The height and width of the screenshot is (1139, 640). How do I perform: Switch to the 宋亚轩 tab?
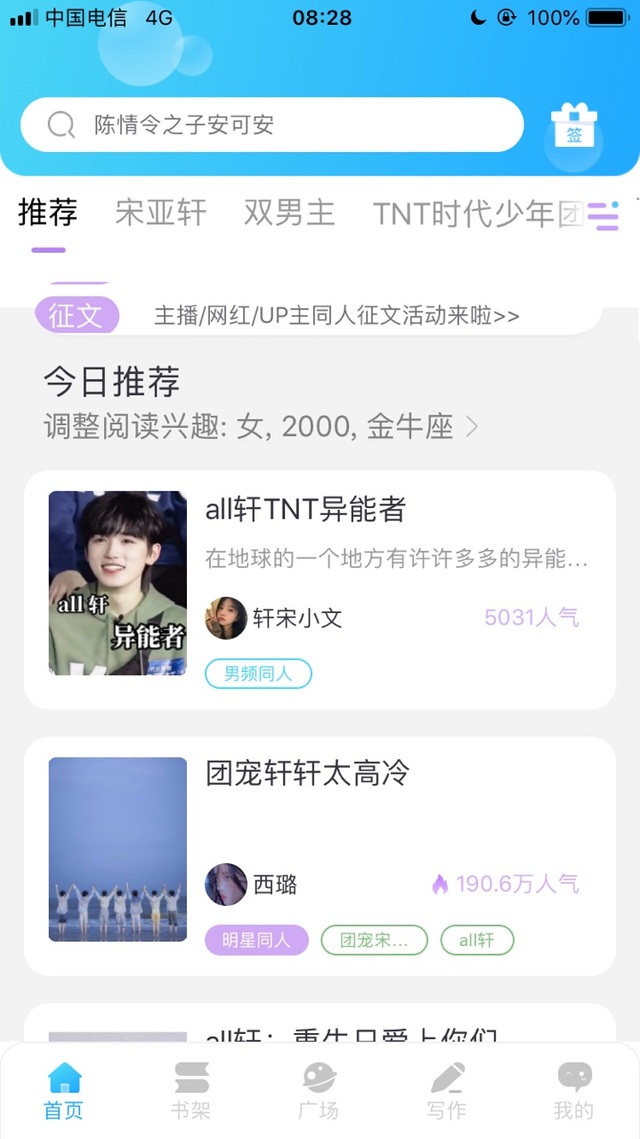click(x=161, y=213)
